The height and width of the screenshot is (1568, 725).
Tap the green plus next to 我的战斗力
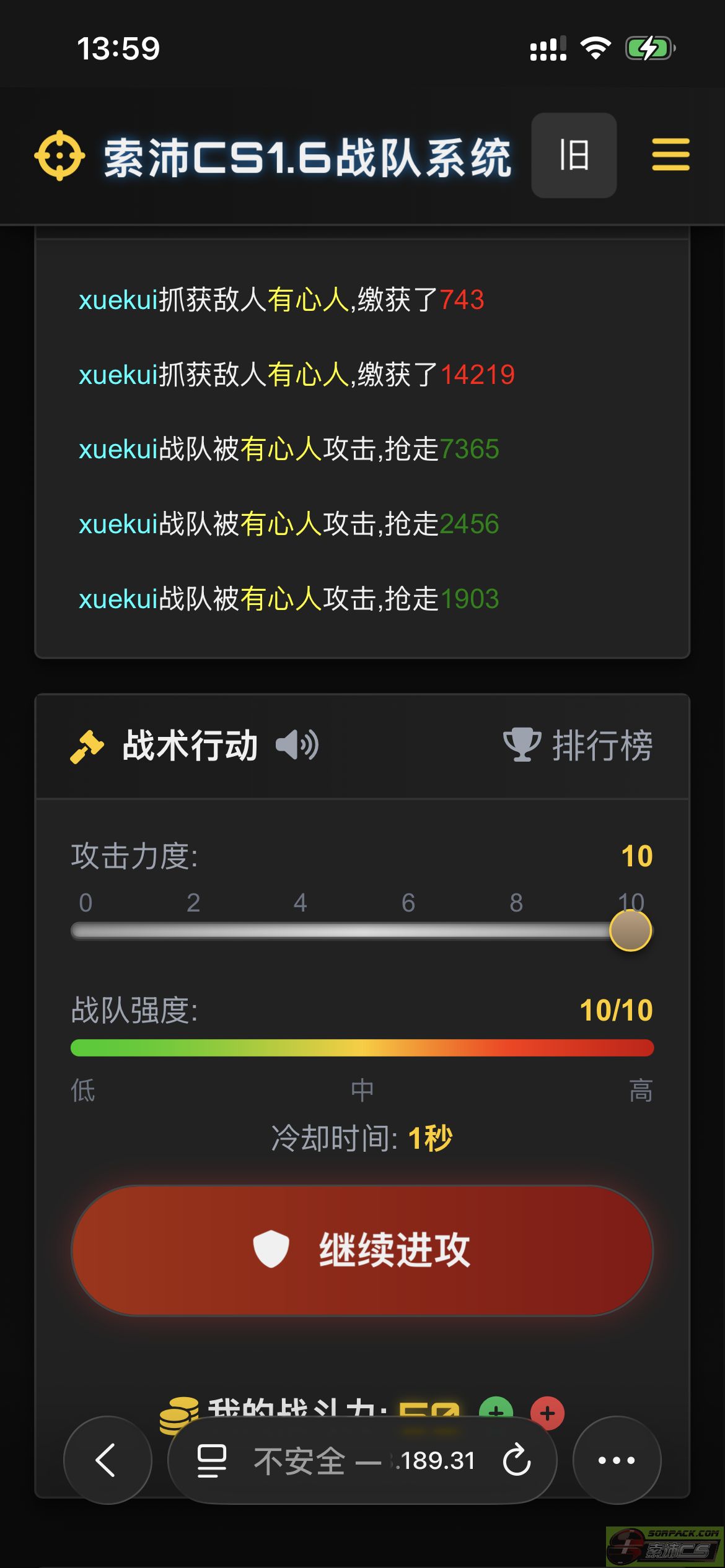tap(496, 1410)
